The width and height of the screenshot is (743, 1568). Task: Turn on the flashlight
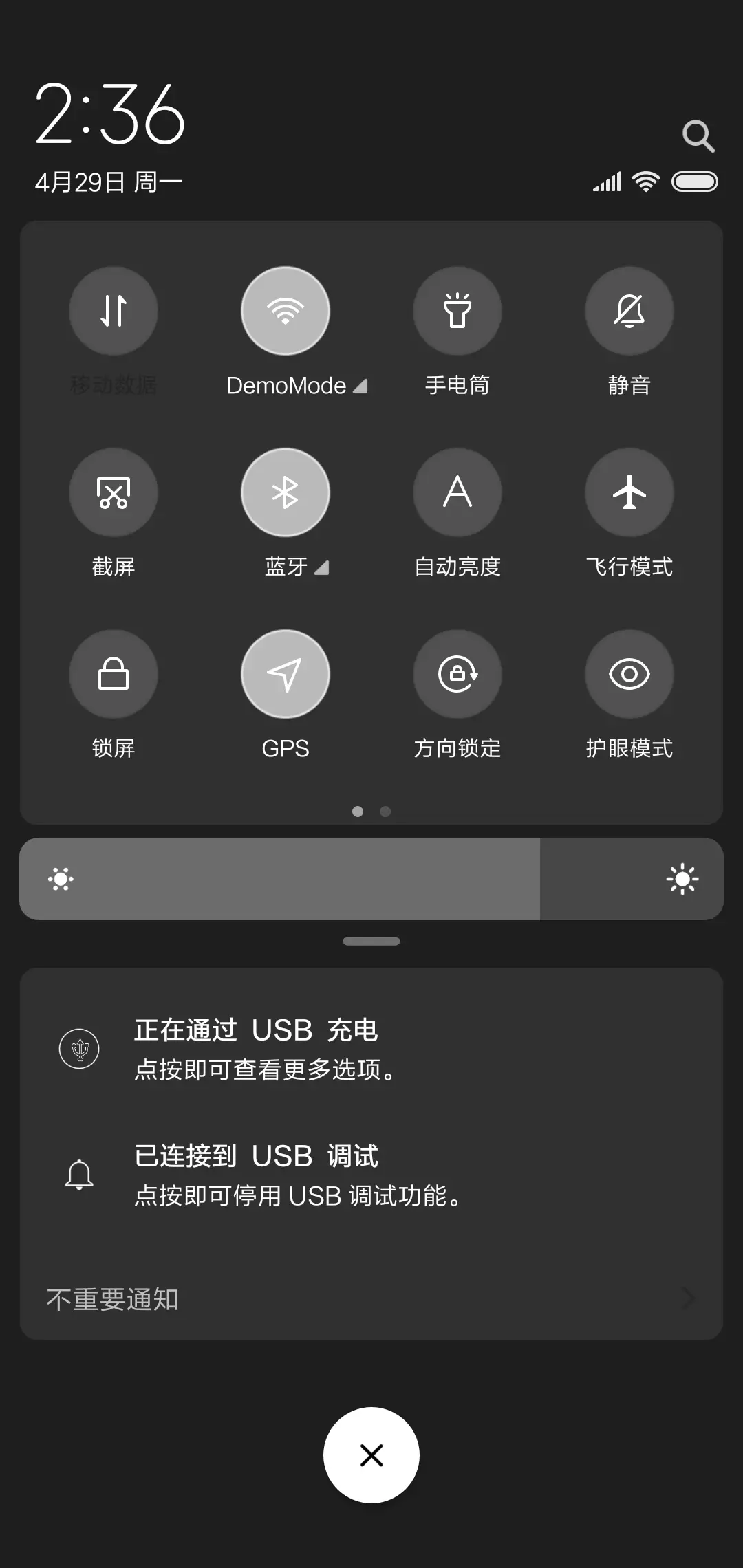(457, 311)
